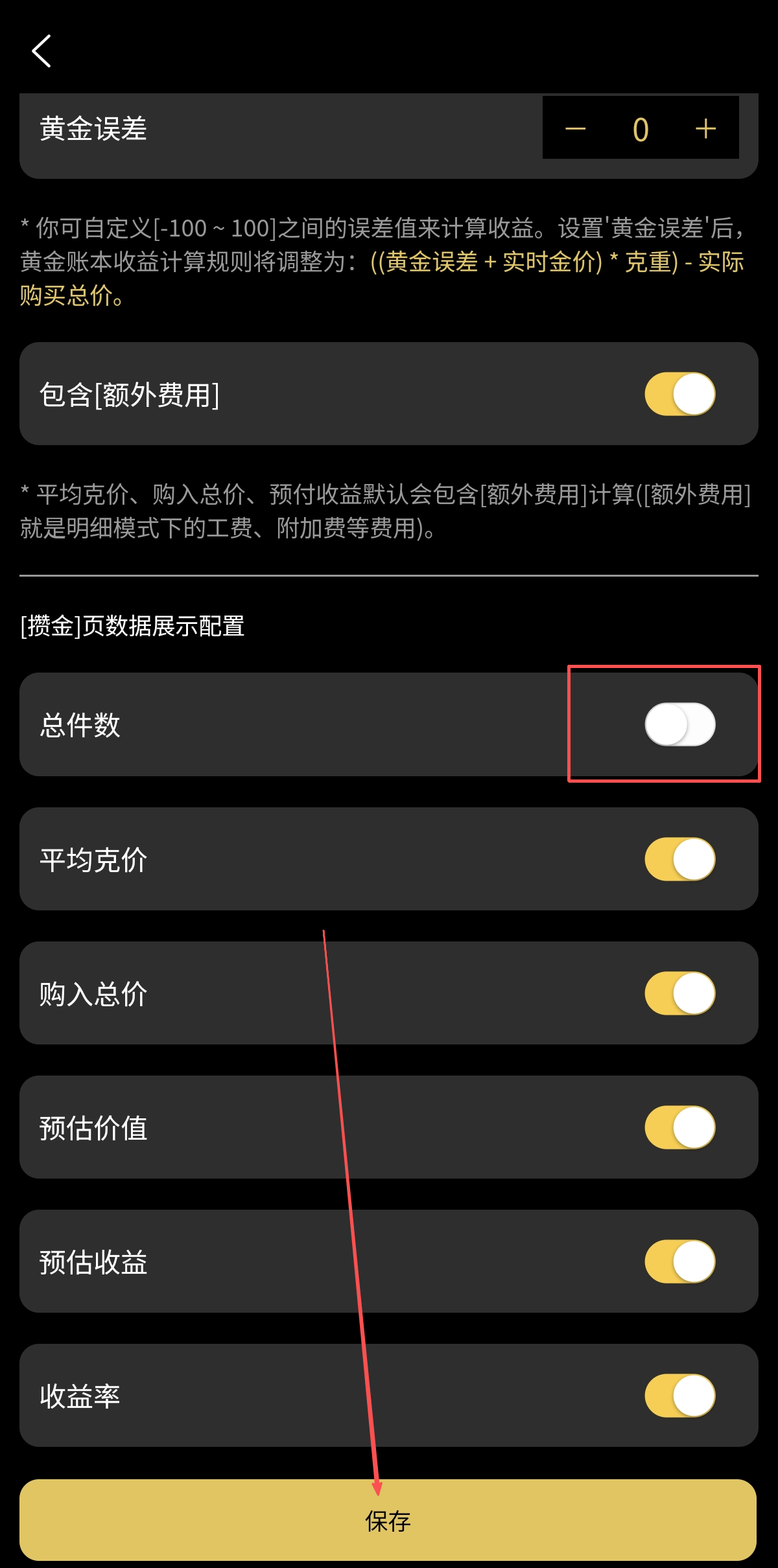Enable the 总件数 switch

pos(679,724)
